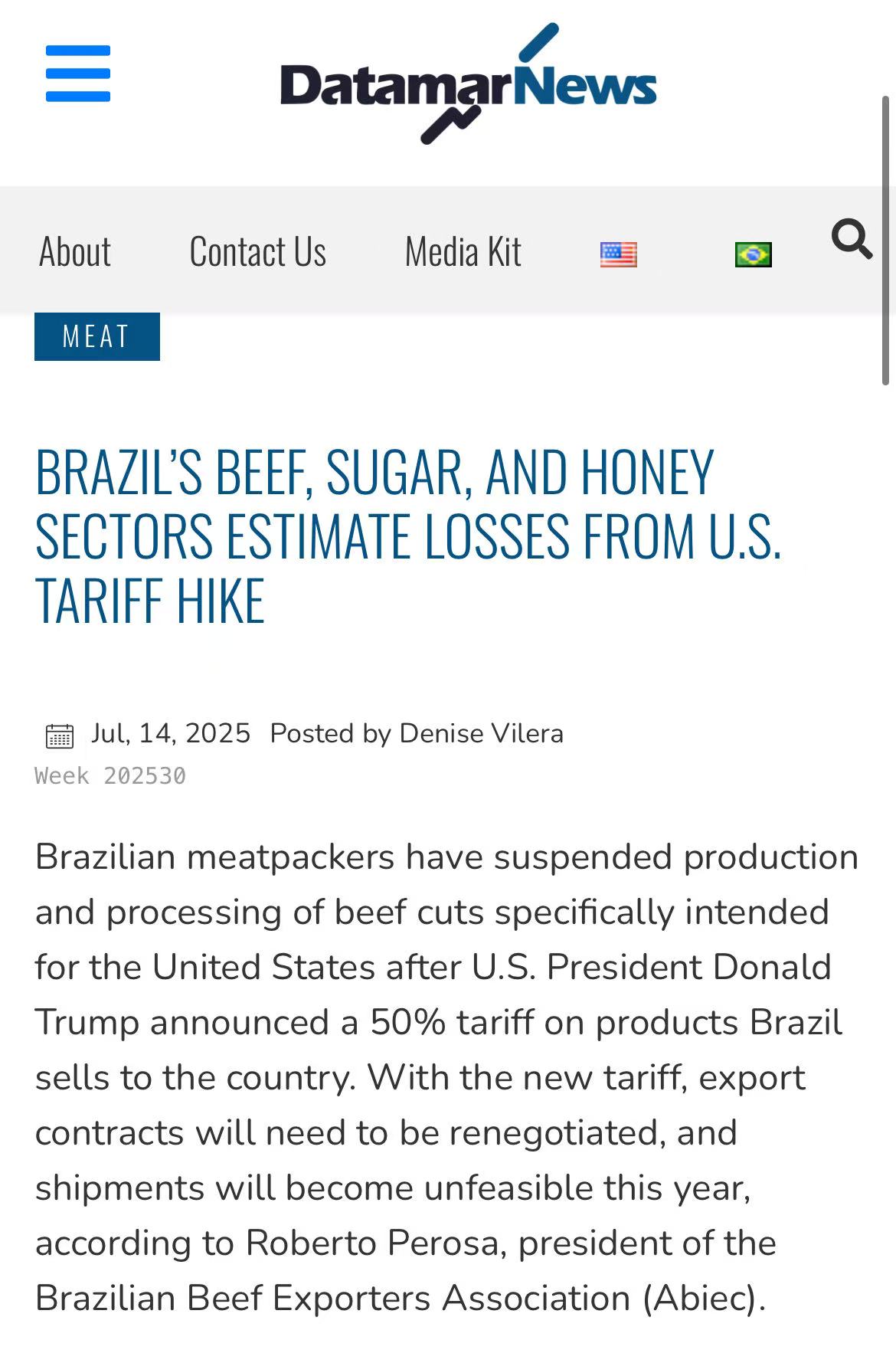Switch language using the Brazil flag
The width and height of the screenshot is (896, 1353).
pos(753,254)
